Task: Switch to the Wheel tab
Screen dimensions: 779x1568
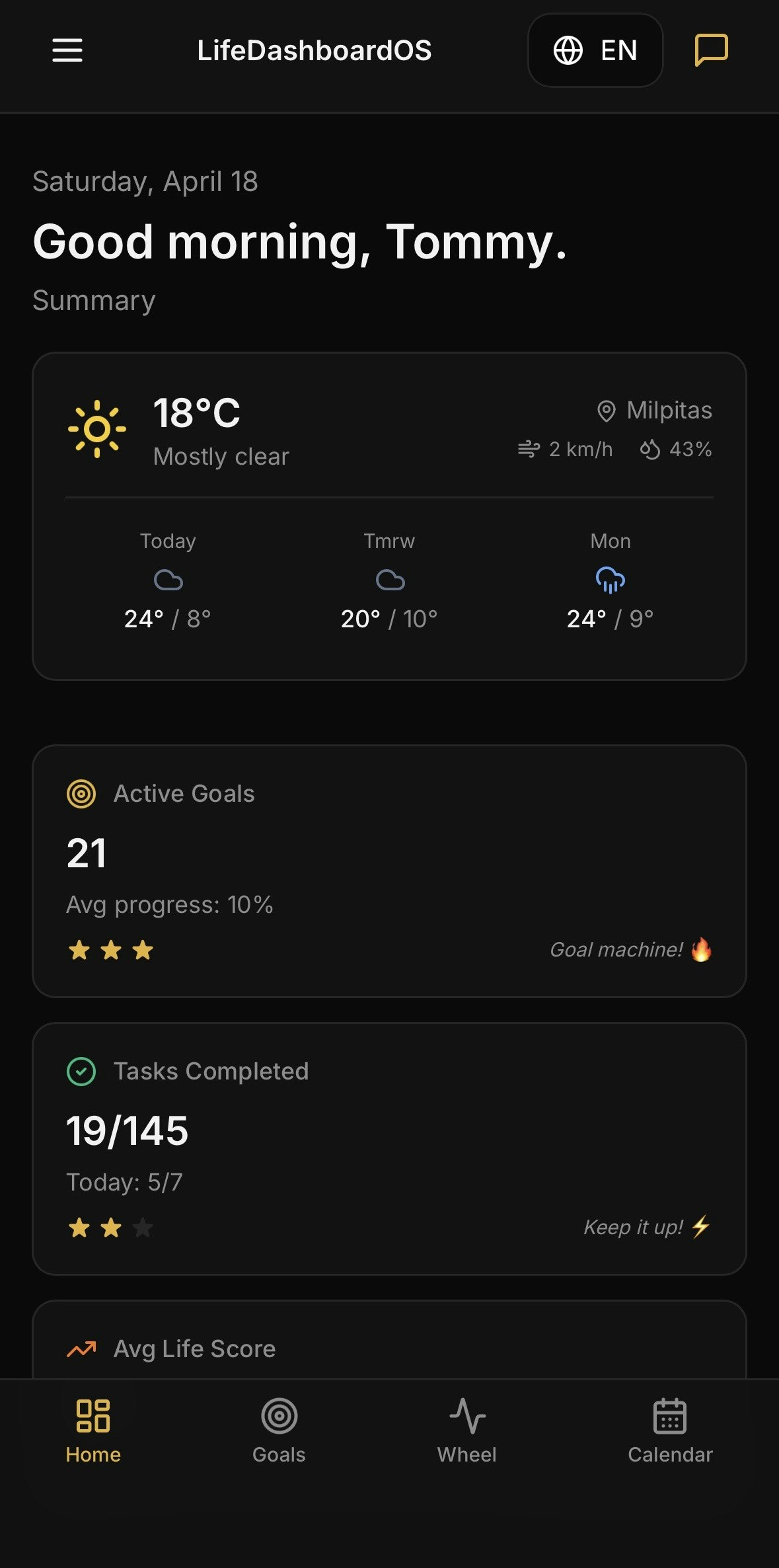Action: tap(467, 1431)
